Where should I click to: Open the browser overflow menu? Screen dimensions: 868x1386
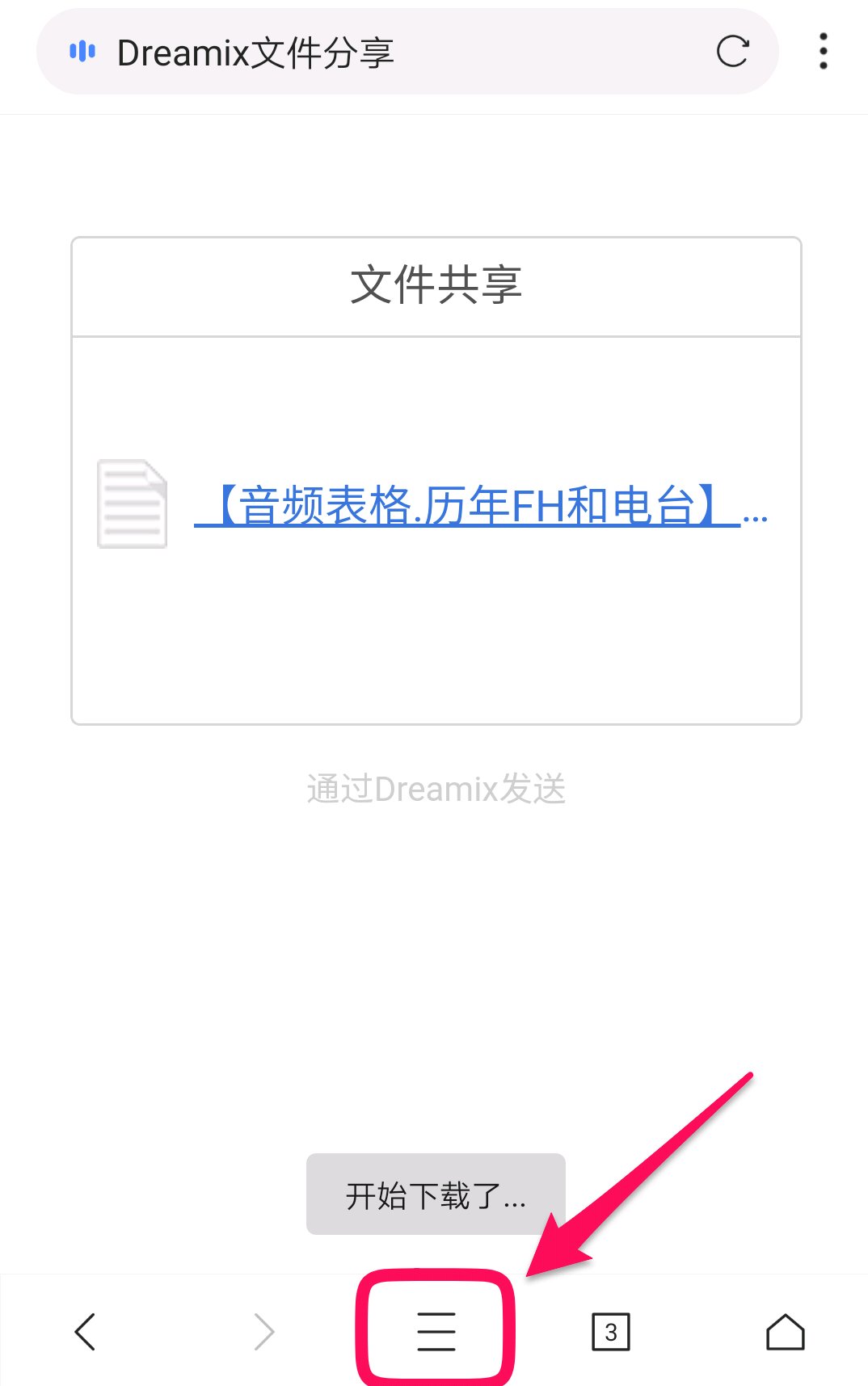pos(823,52)
